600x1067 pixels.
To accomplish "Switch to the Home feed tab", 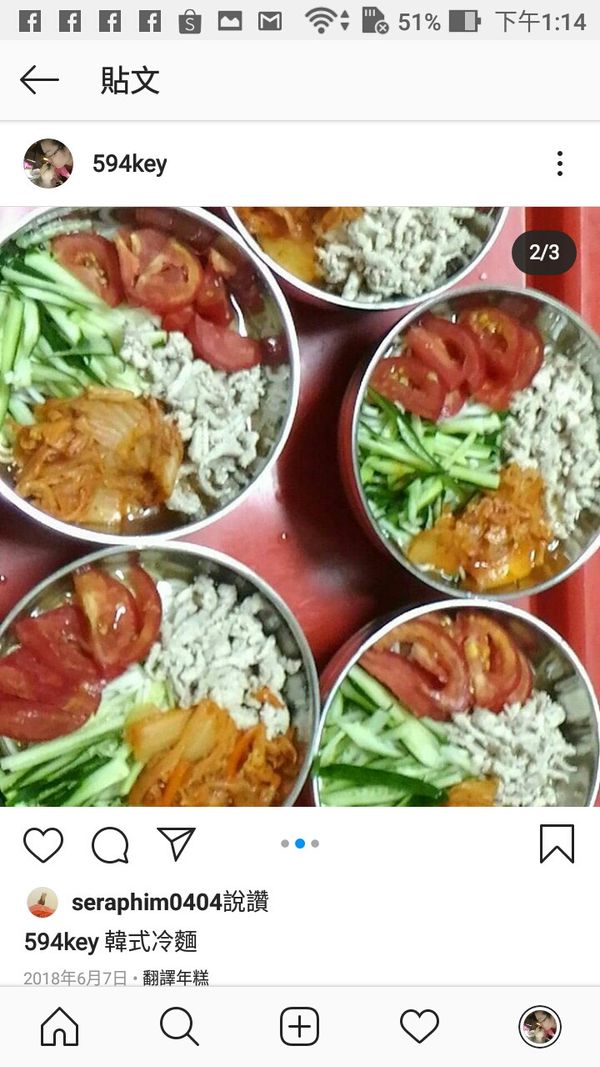I will click(x=59, y=1027).
